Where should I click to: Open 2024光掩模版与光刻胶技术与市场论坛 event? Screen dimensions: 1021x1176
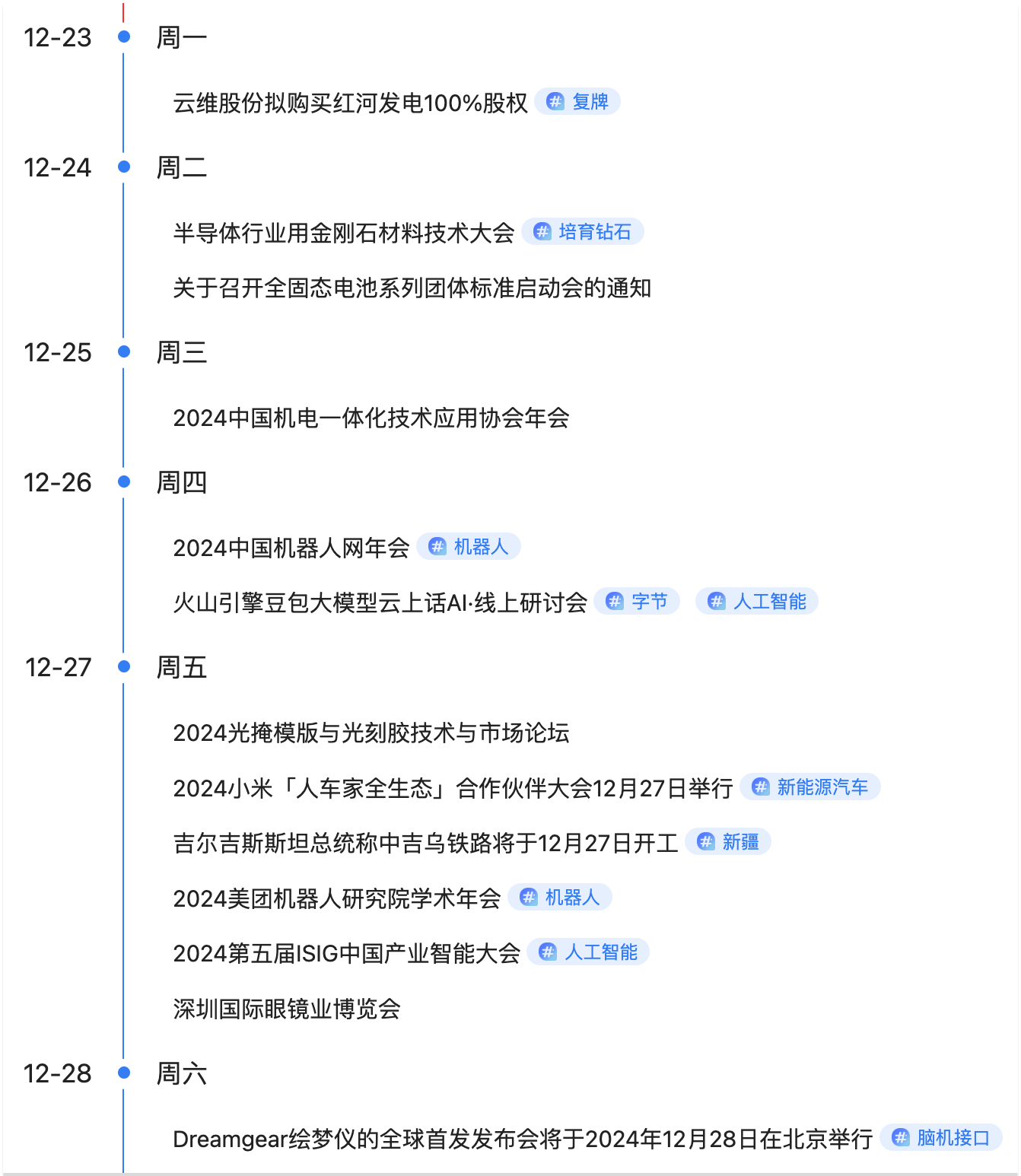coord(371,733)
